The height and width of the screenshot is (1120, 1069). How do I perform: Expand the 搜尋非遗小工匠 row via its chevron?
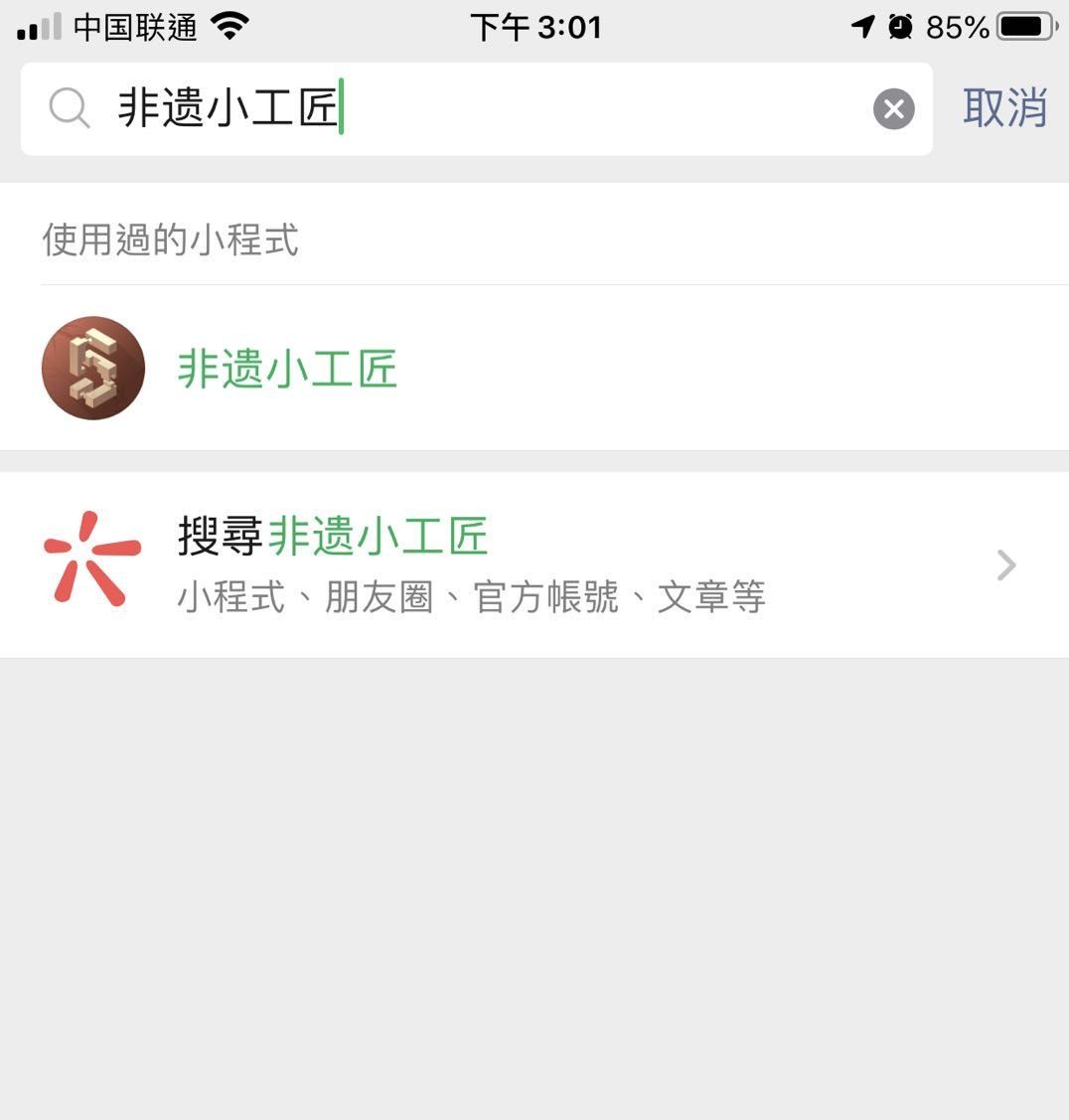[1006, 564]
